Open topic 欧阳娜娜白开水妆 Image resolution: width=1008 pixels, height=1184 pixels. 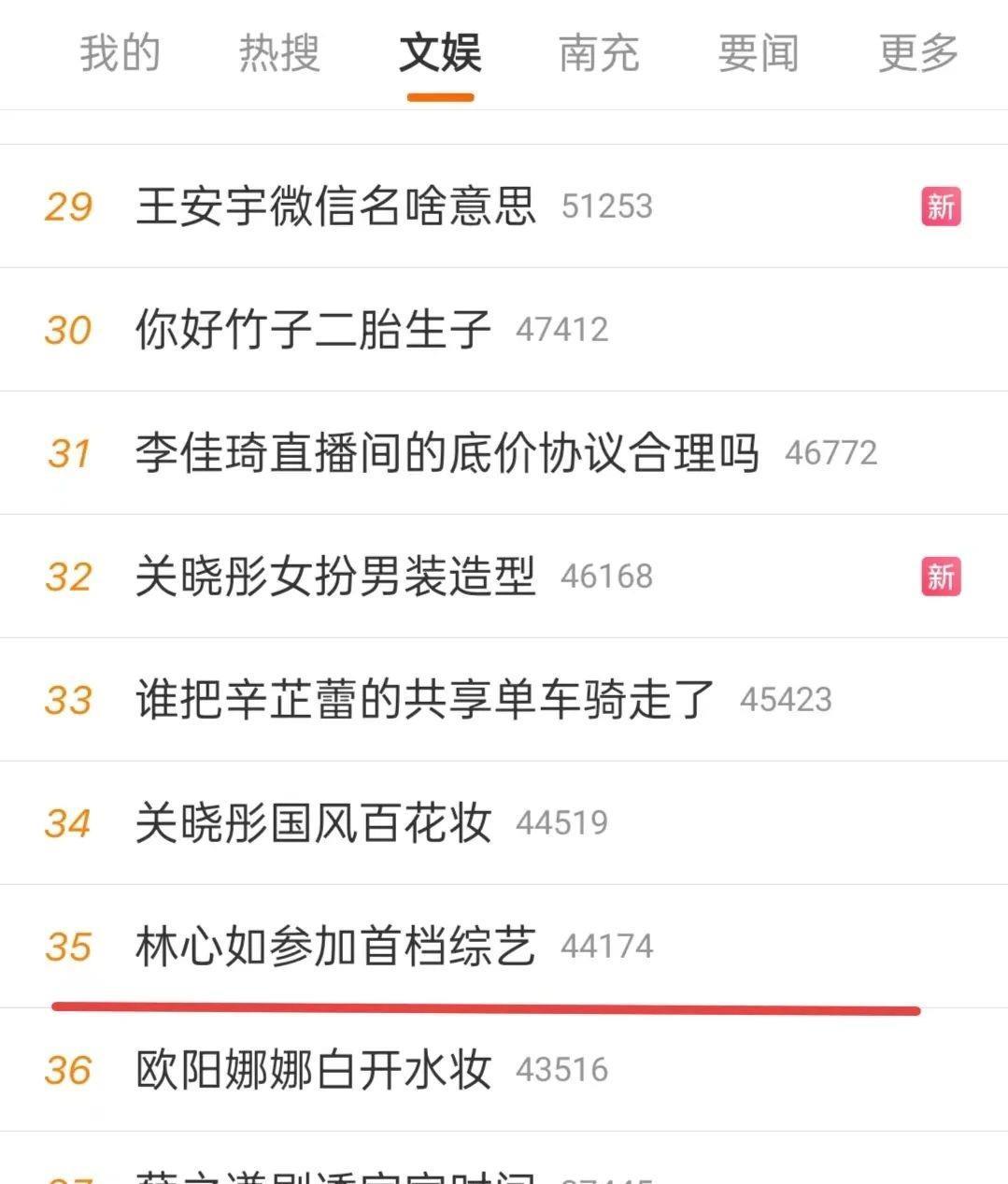pos(313,1070)
